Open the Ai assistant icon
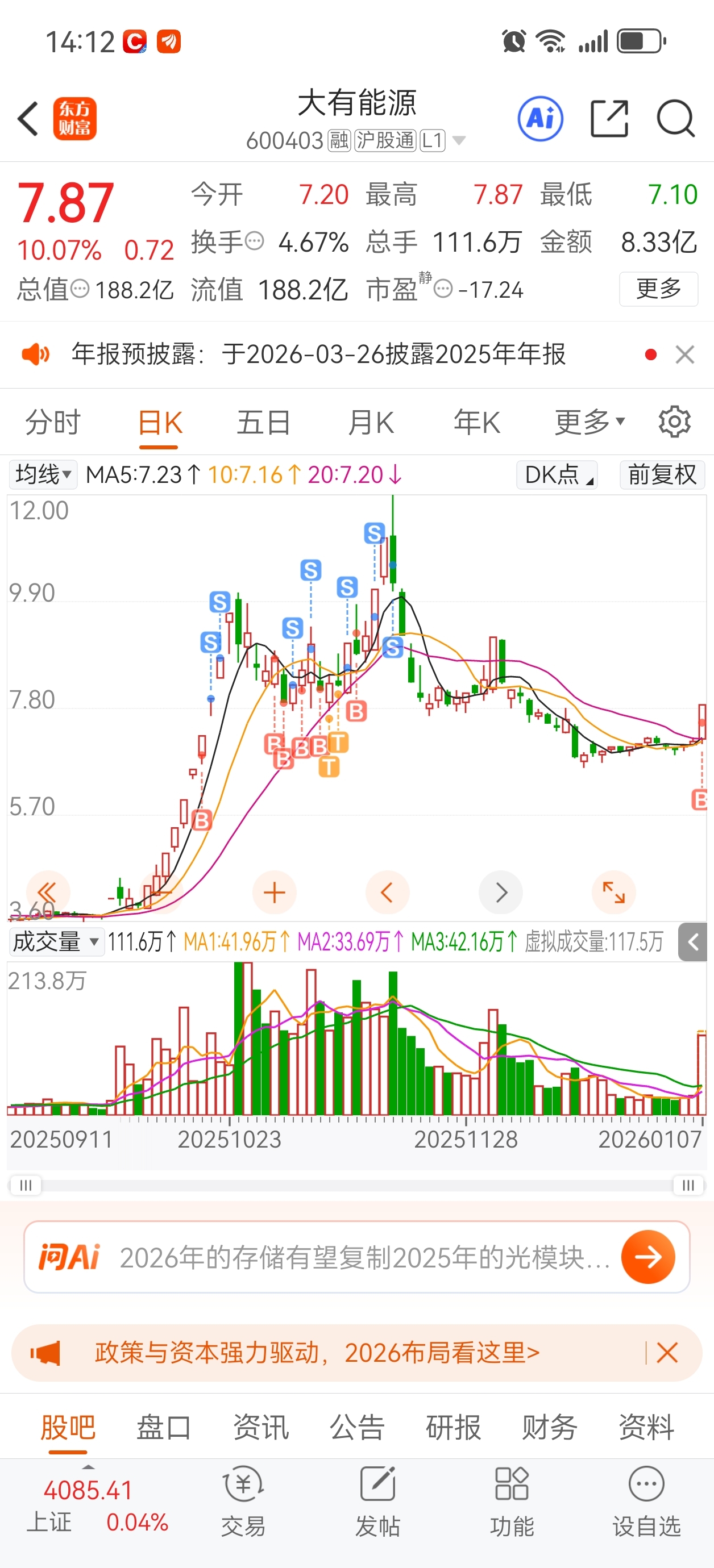The width and height of the screenshot is (714, 1568). tap(540, 119)
